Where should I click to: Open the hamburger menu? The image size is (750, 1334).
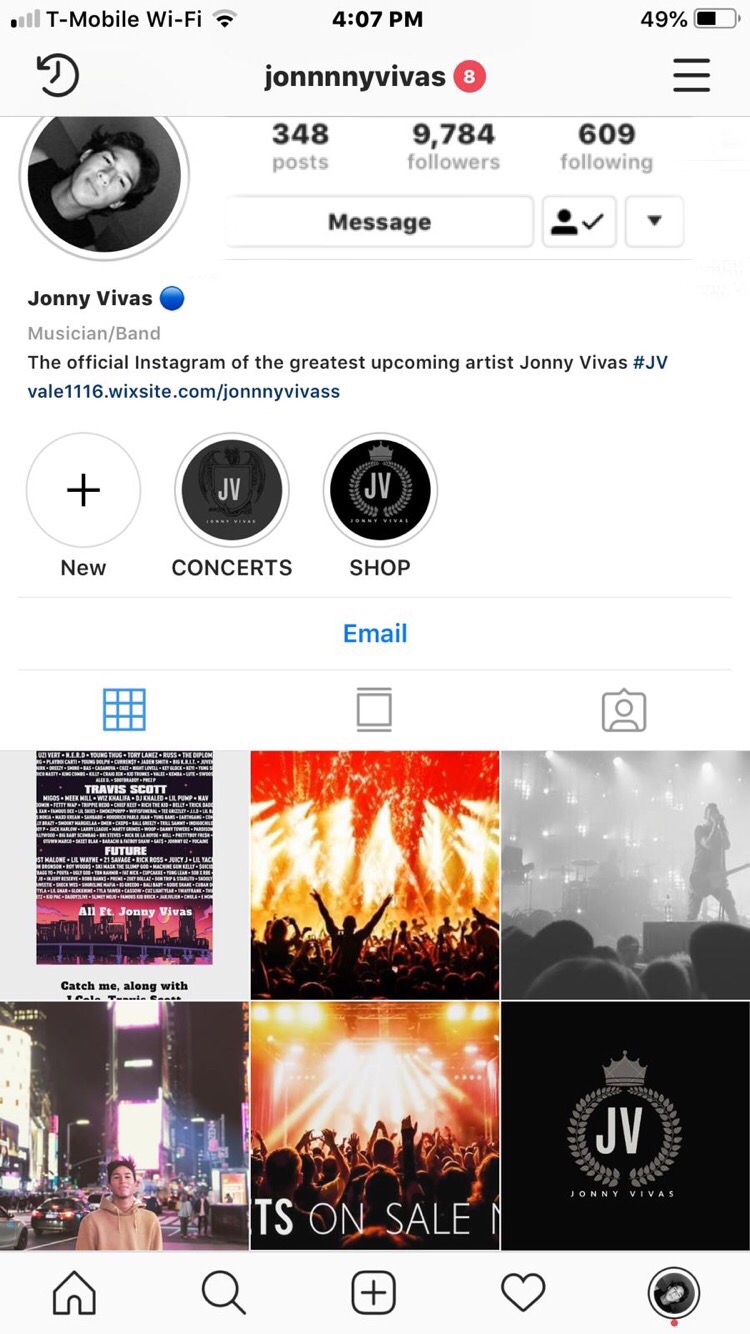pos(691,75)
